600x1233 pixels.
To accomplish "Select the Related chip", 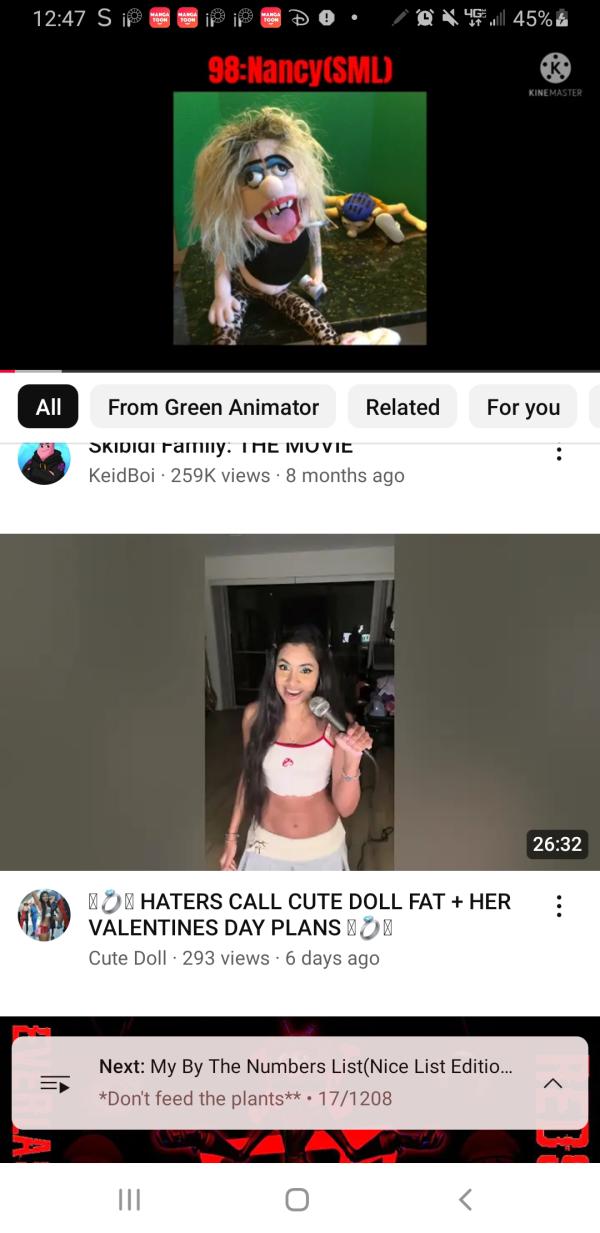I will 402,407.
